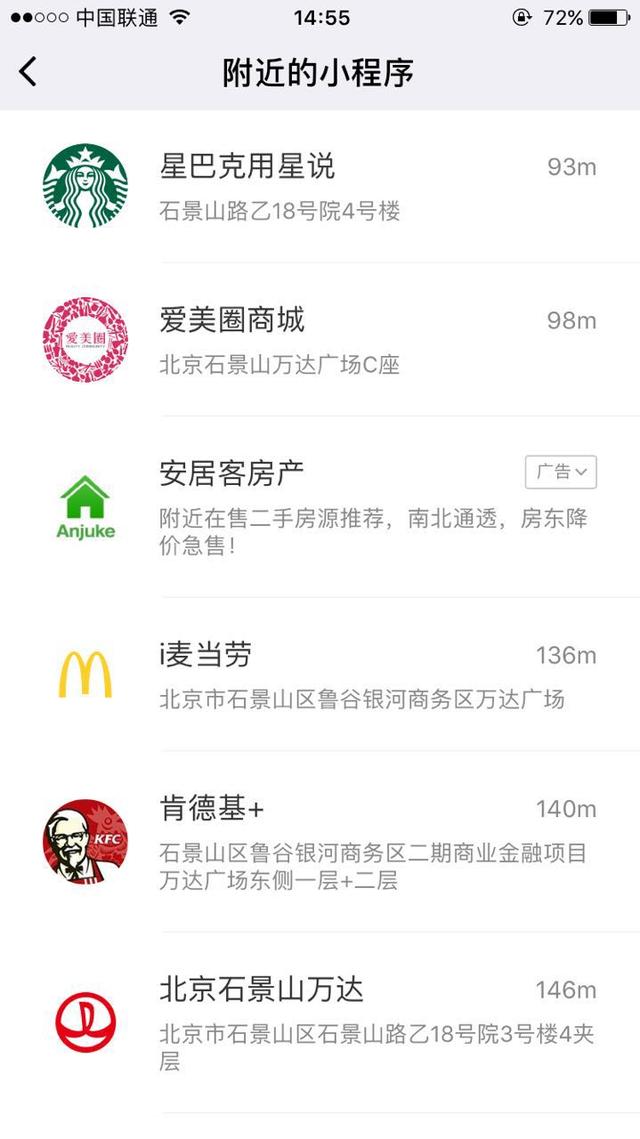Screen dimensions: 640x1139
Task: Open the 爱美圈商城 mini program
Action: coord(320,340)
